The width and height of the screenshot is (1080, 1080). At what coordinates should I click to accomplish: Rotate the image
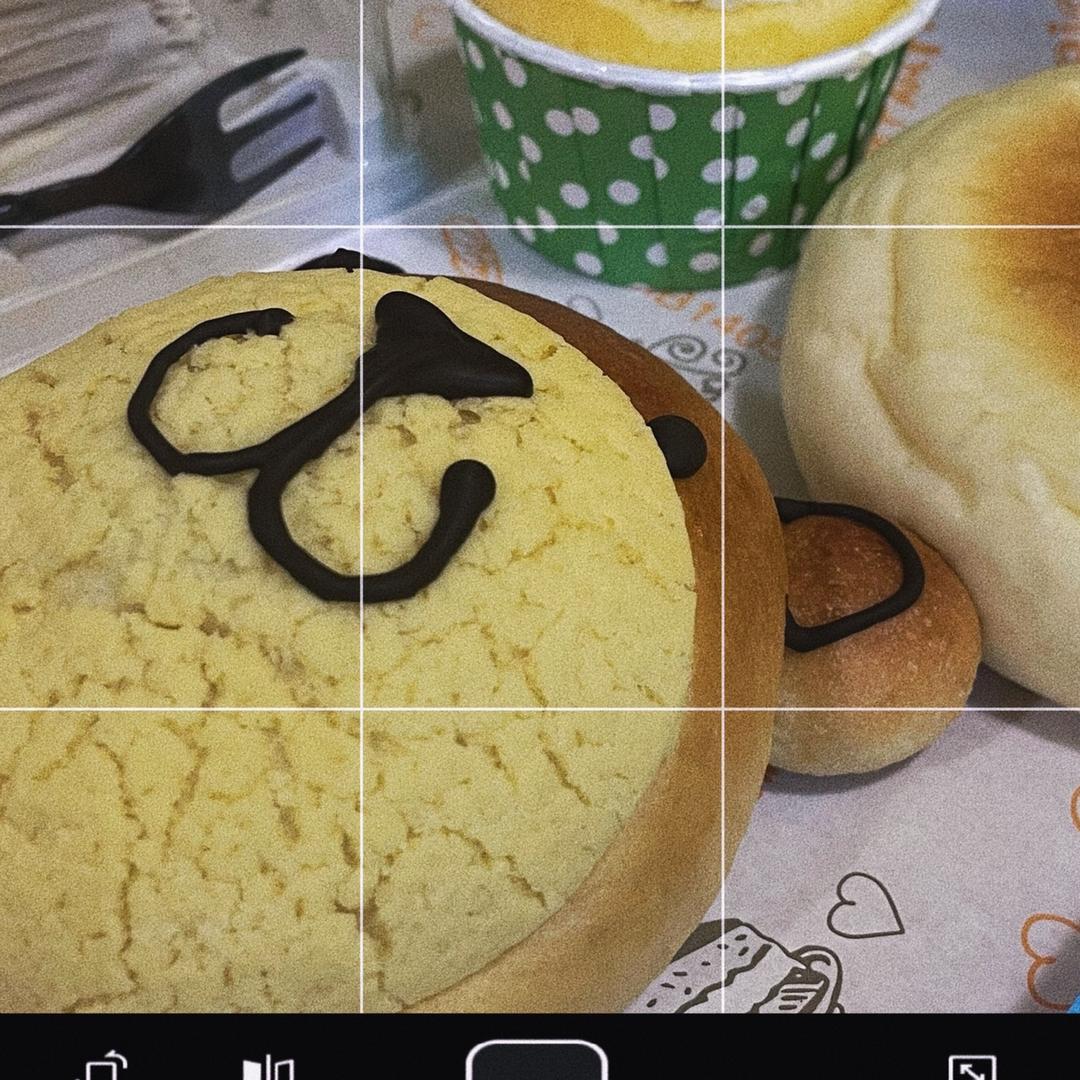105,1067
